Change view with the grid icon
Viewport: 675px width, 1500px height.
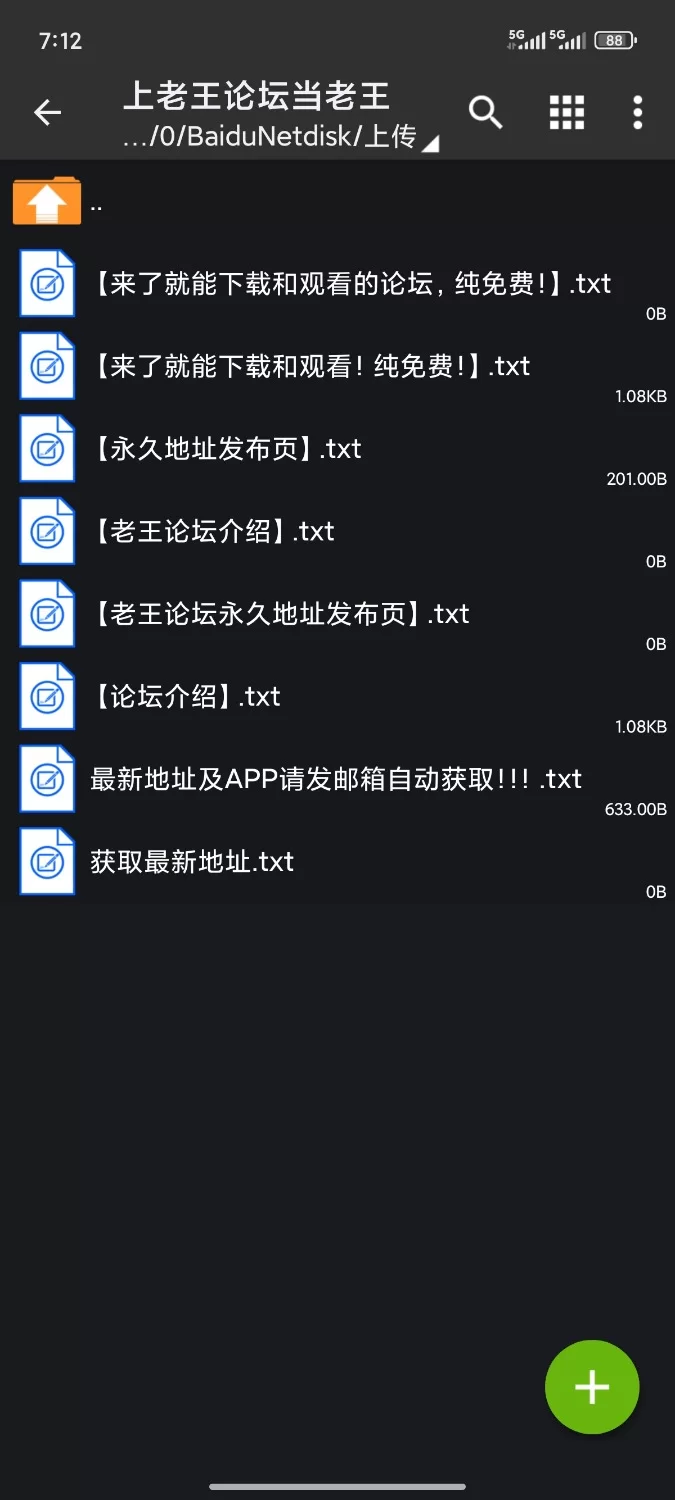tap(566, 113)
